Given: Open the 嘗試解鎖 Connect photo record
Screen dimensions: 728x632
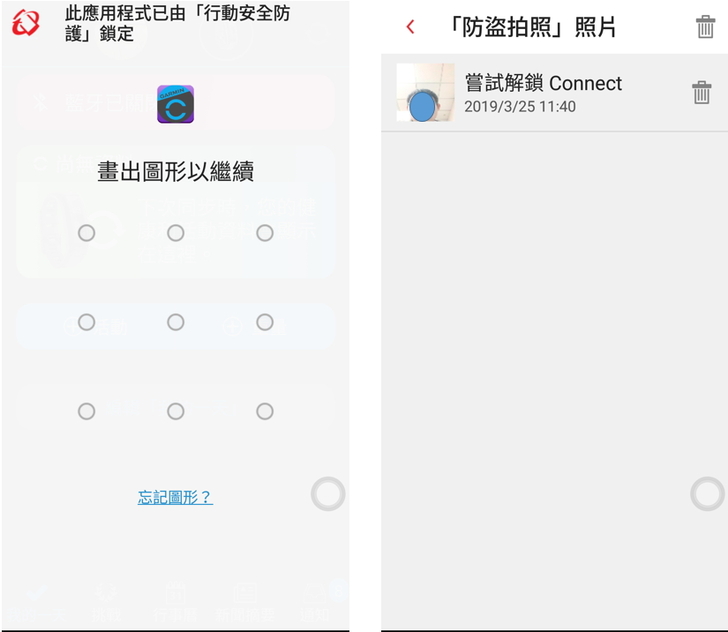Looking at the screenshot, I should (x=543, y=93).
